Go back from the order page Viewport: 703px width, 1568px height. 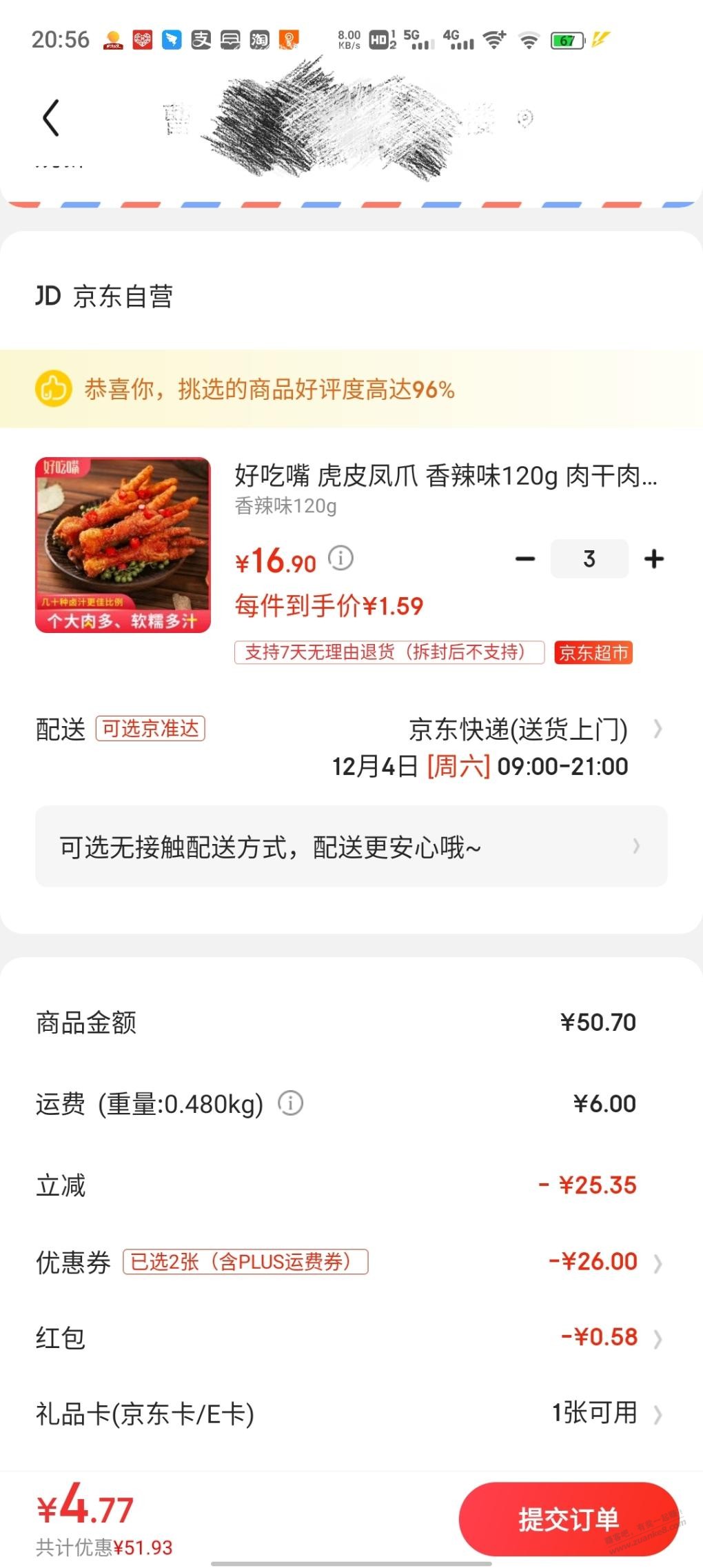click(51, 118)
